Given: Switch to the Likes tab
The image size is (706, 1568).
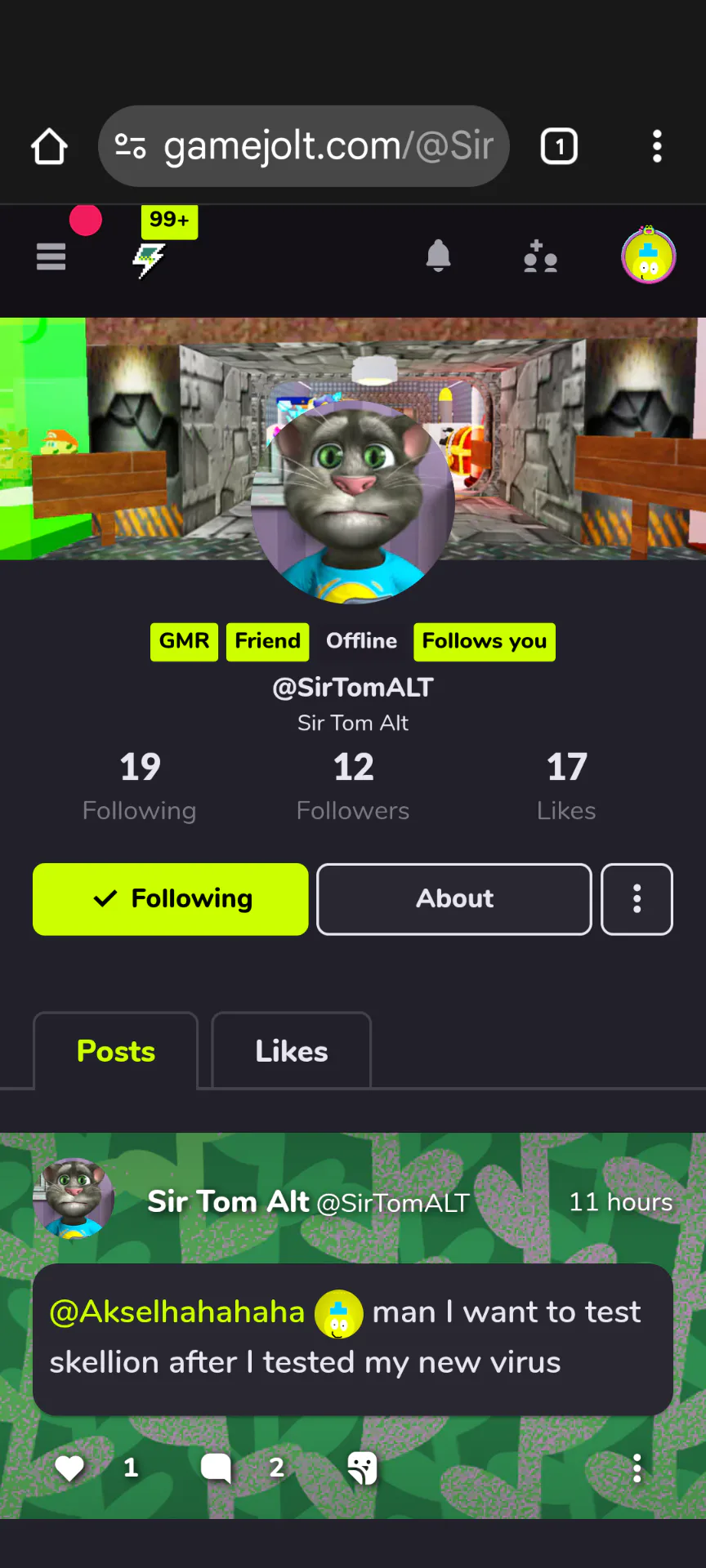Looking at the screenshot, I should tap(291, 1051).
